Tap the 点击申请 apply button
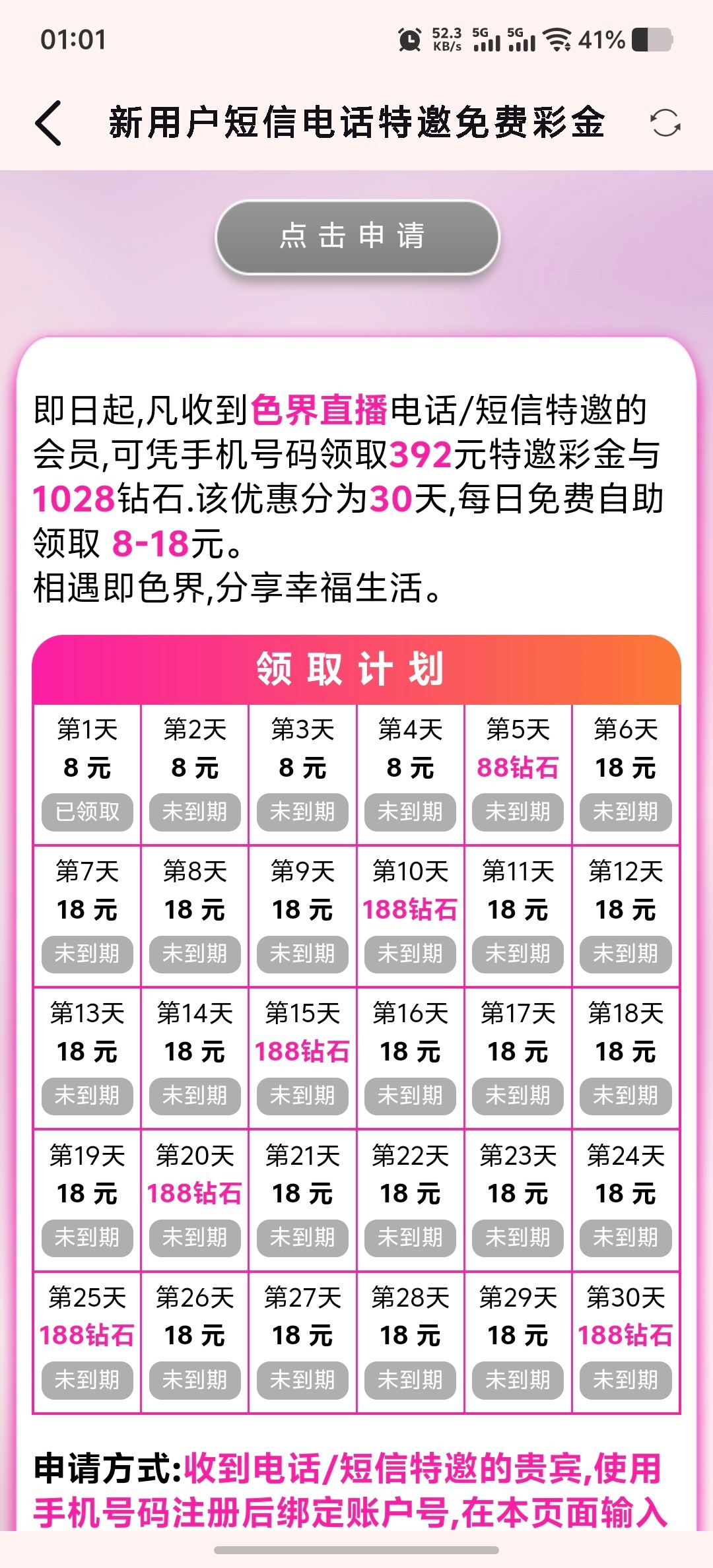Image resolution: width=713 pixels, height=1568 pixels. pyautogui.click(x=357, y=236)
